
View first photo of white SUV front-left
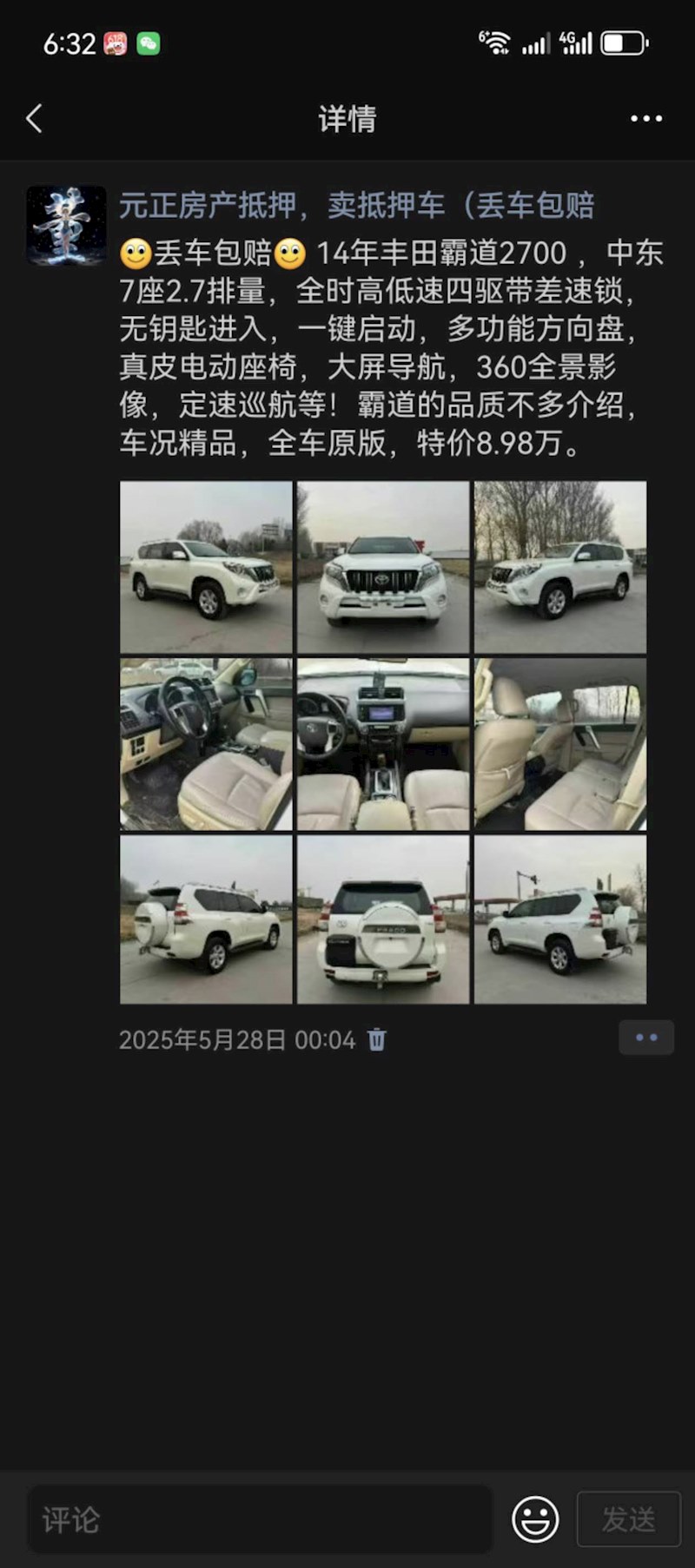tap(206, 567)
